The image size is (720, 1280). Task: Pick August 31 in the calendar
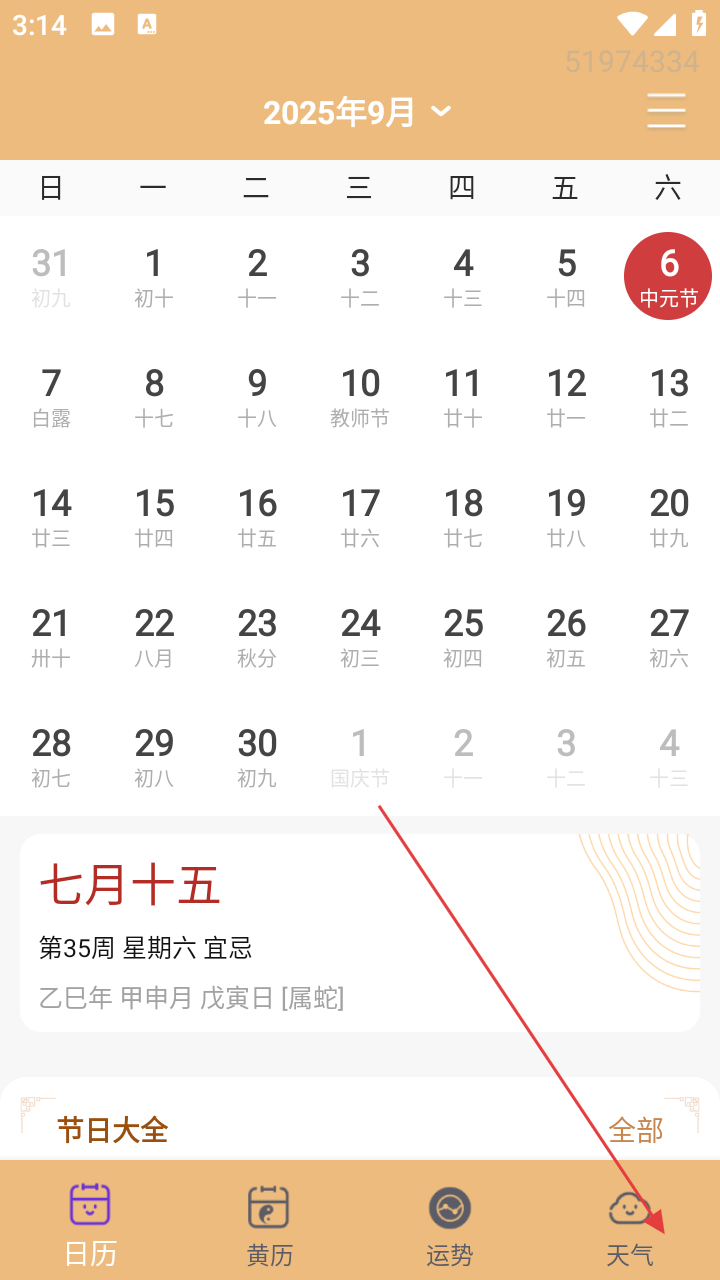coord(51,276)
